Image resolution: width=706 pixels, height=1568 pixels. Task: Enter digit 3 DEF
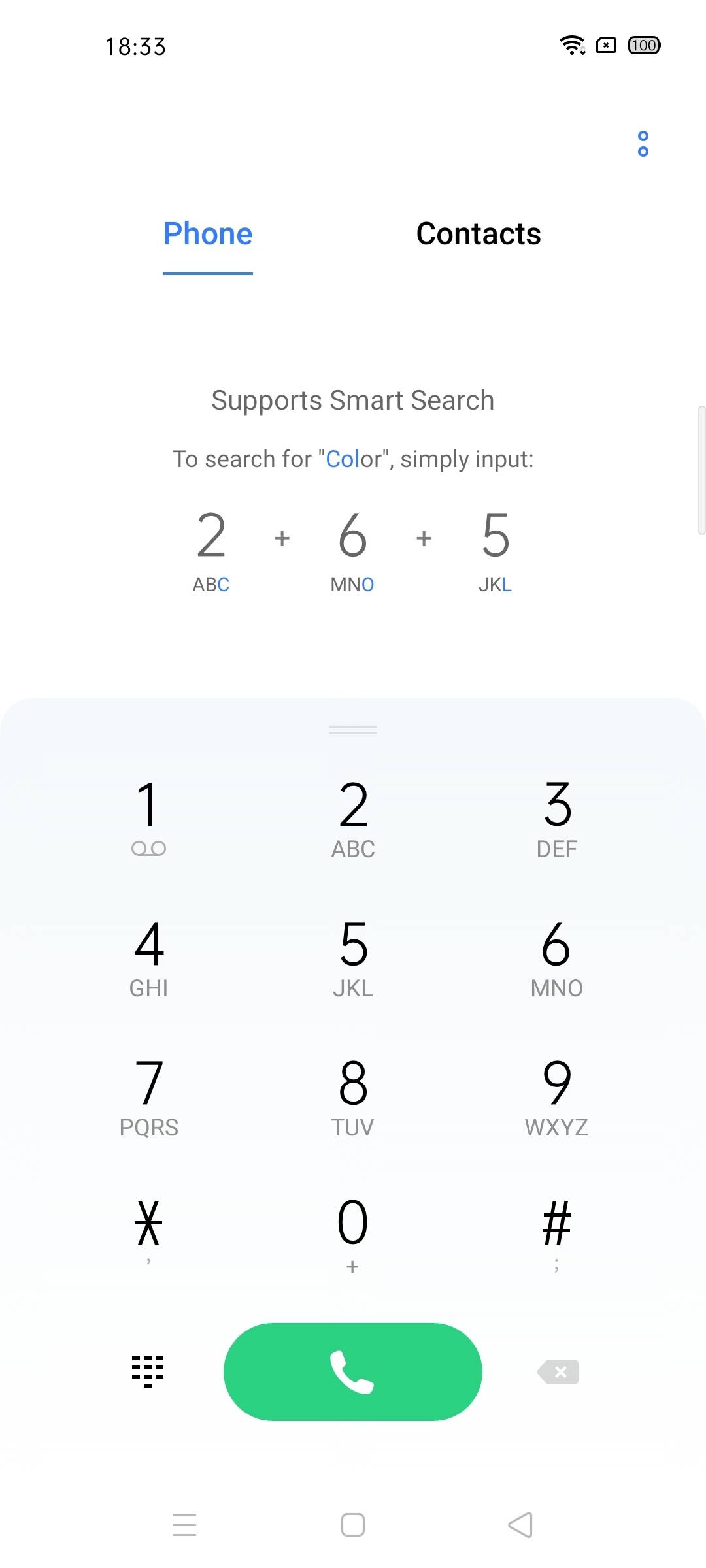click(557, 817)
